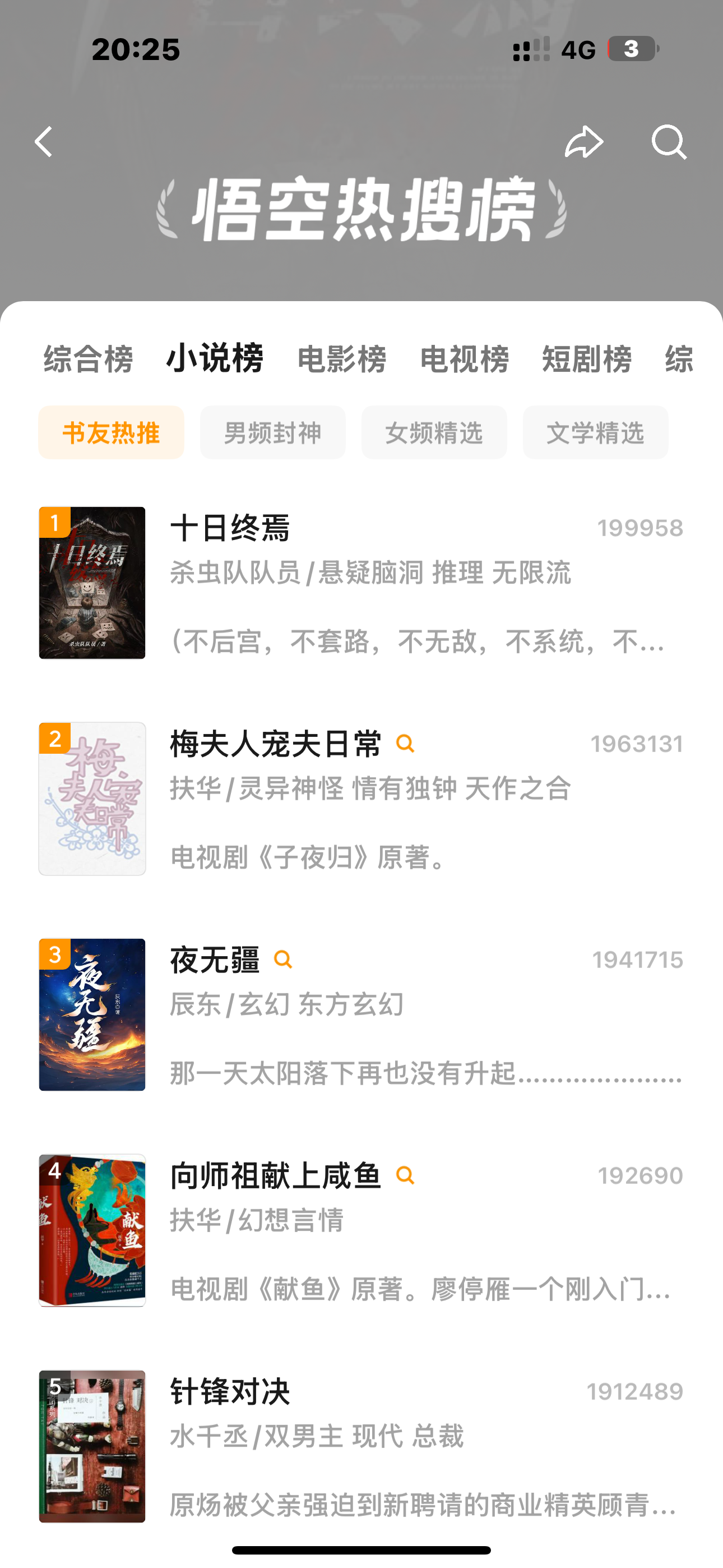Switch to the 电影榜 tab
723x1568 pixels.
point(341,358)
